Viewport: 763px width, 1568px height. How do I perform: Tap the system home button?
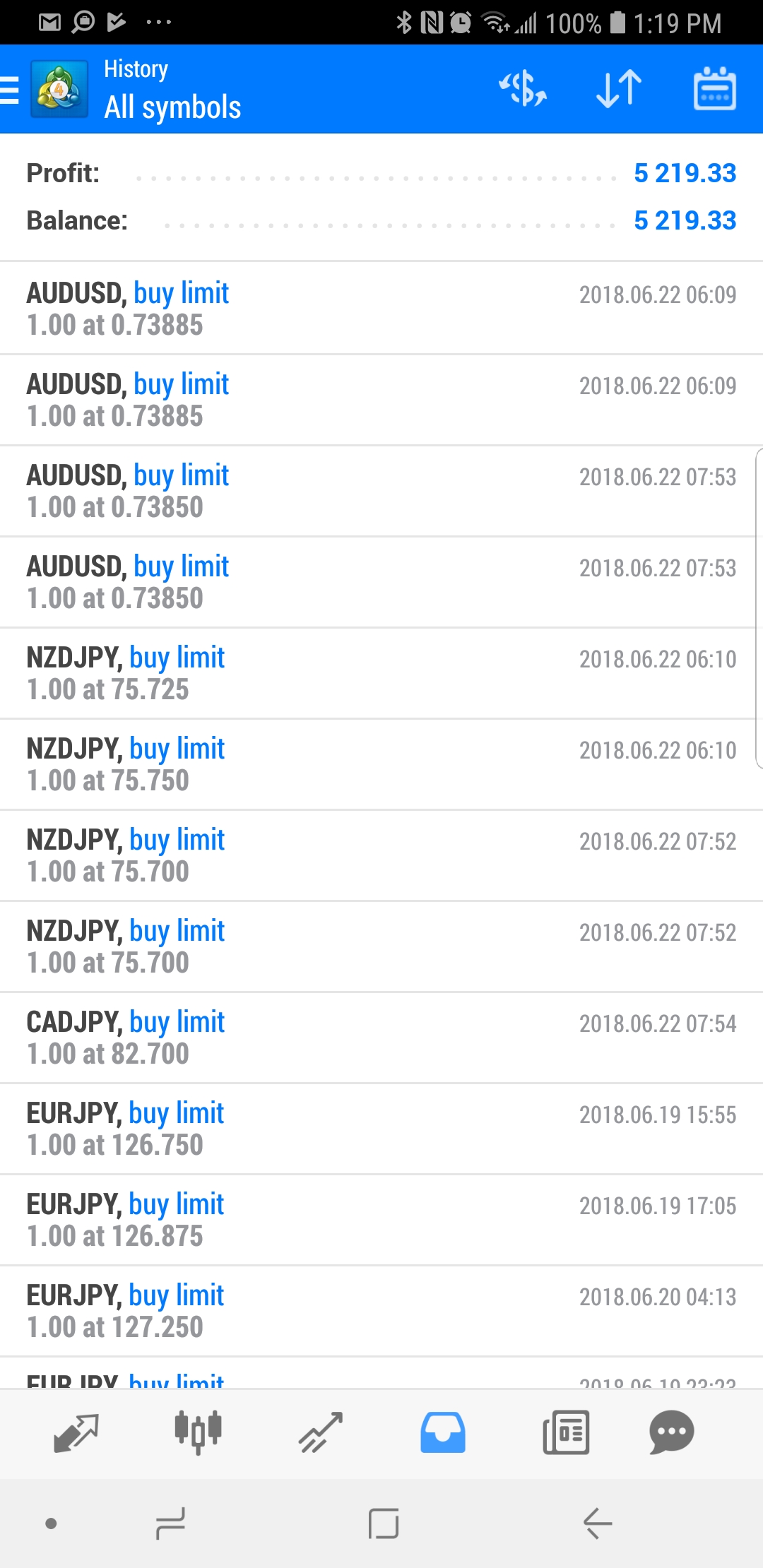pyautogui.click(x=384, y=1523)
